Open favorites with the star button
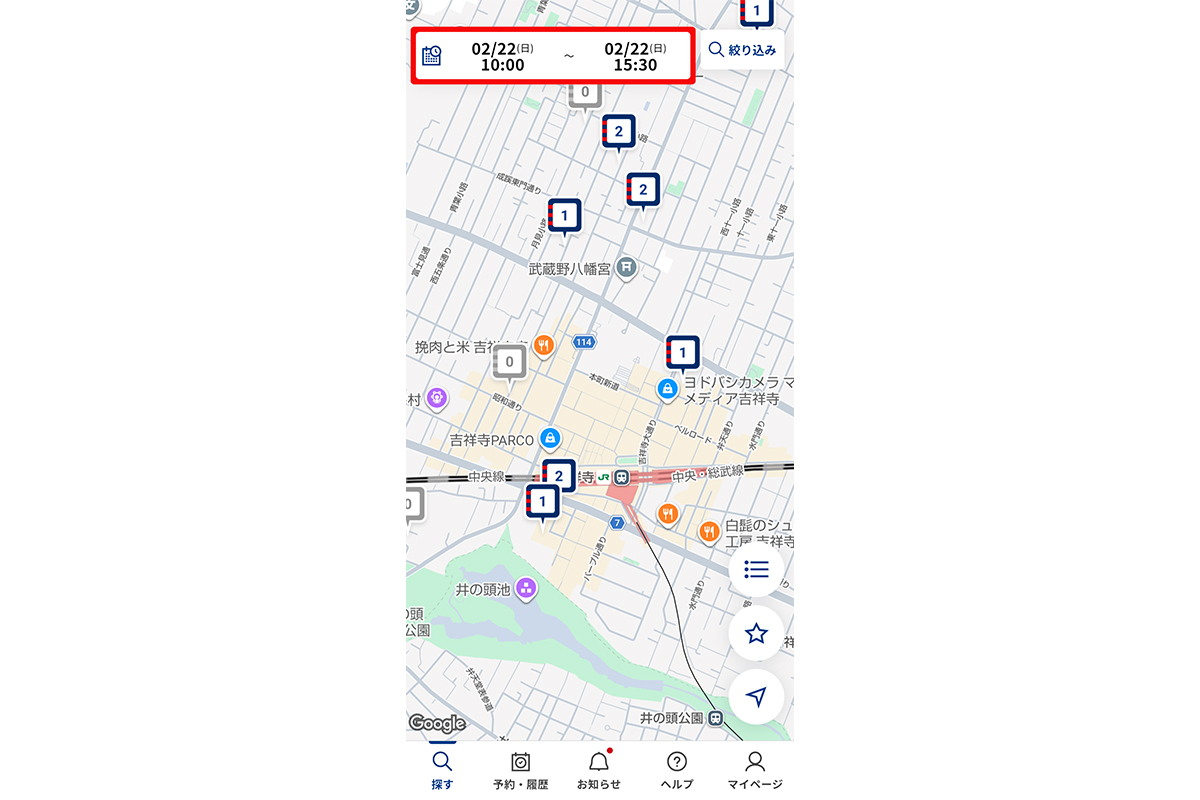 pyautogui.click(x=756, y=633)
